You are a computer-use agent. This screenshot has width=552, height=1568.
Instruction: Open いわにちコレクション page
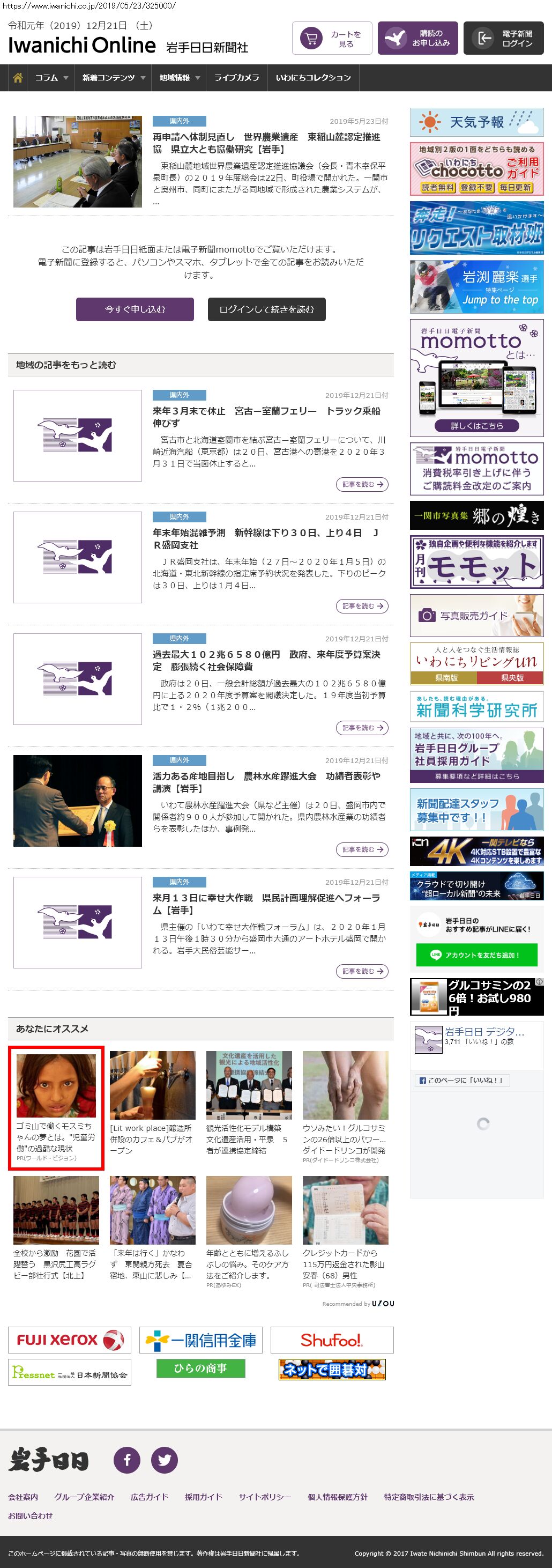(x=314, y=78)
